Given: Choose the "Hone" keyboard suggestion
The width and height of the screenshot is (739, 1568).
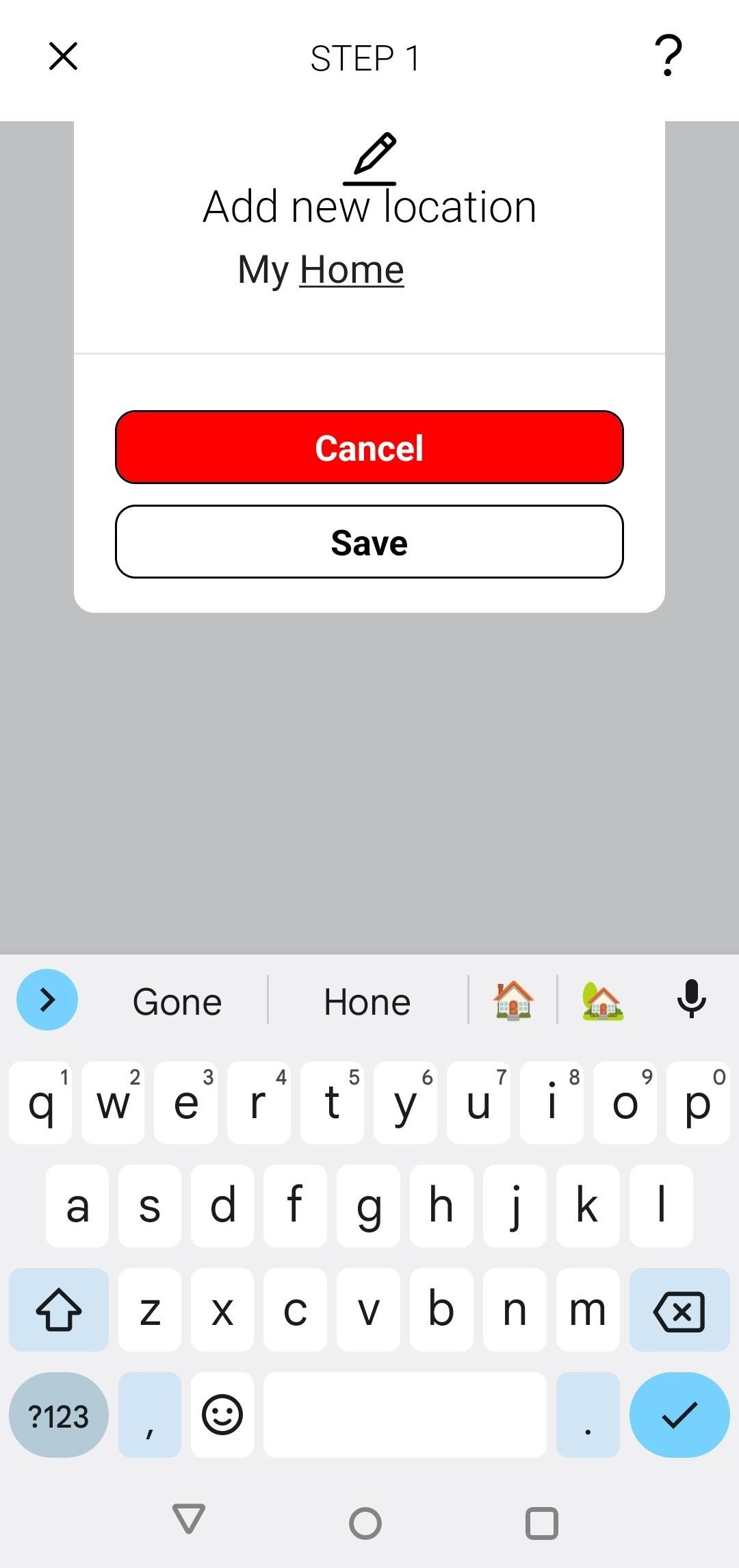Looking at the screenshot, I should coord(367,1002).
